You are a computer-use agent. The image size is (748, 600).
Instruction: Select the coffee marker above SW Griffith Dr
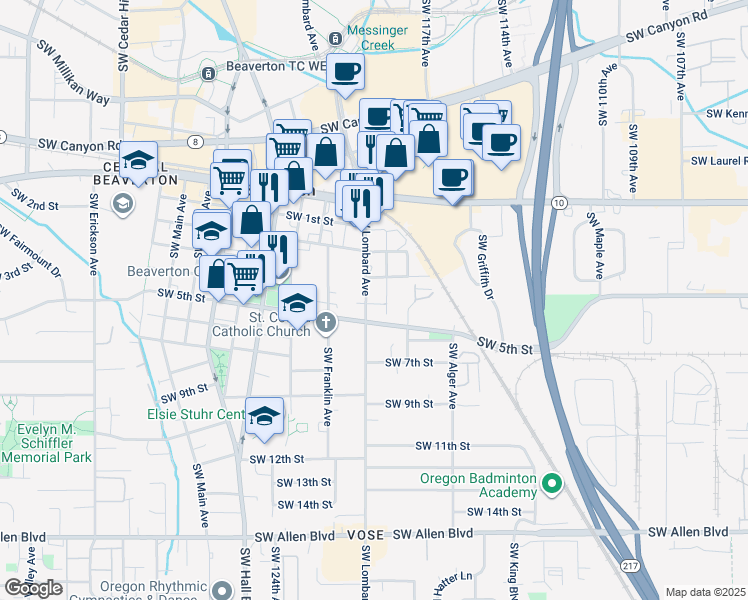(452, 178)
